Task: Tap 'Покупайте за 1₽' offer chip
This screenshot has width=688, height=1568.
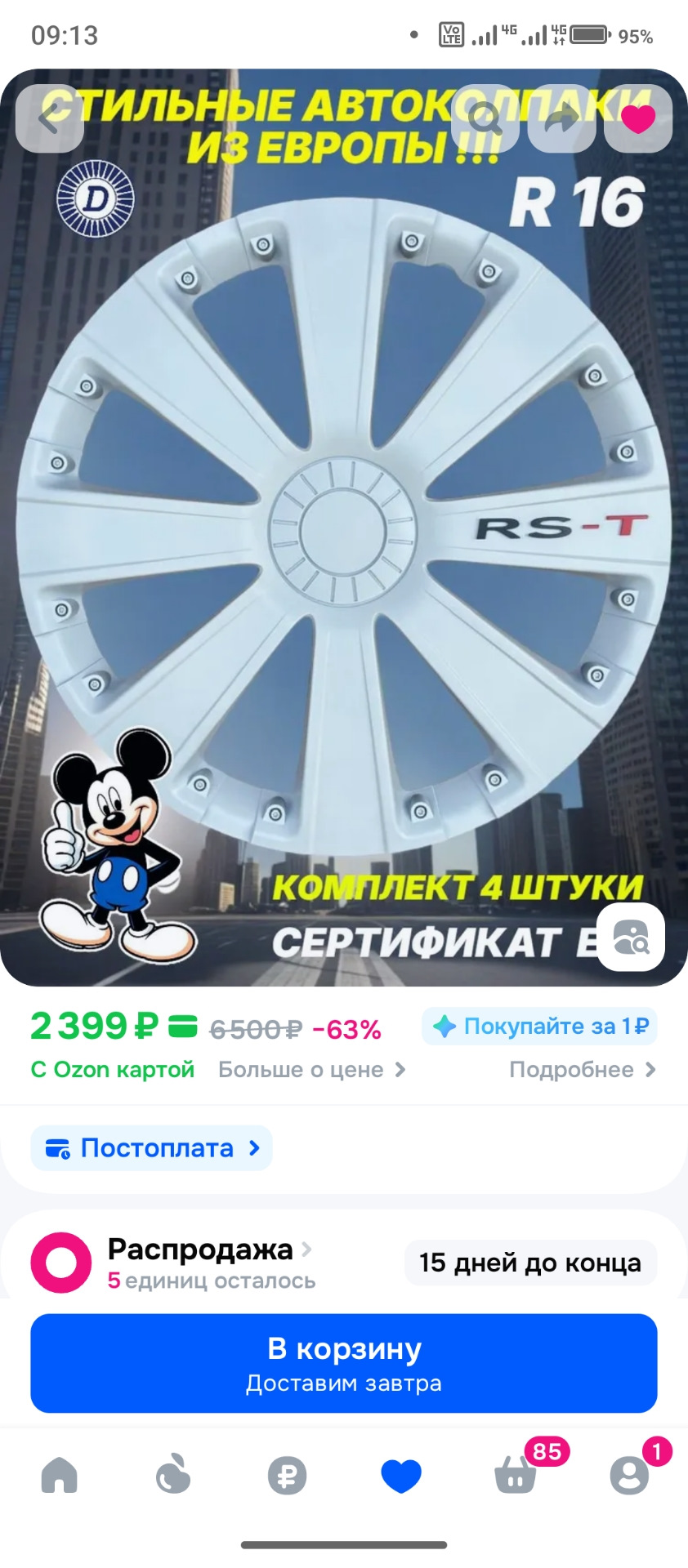Action: click(x=539, y=1027)
